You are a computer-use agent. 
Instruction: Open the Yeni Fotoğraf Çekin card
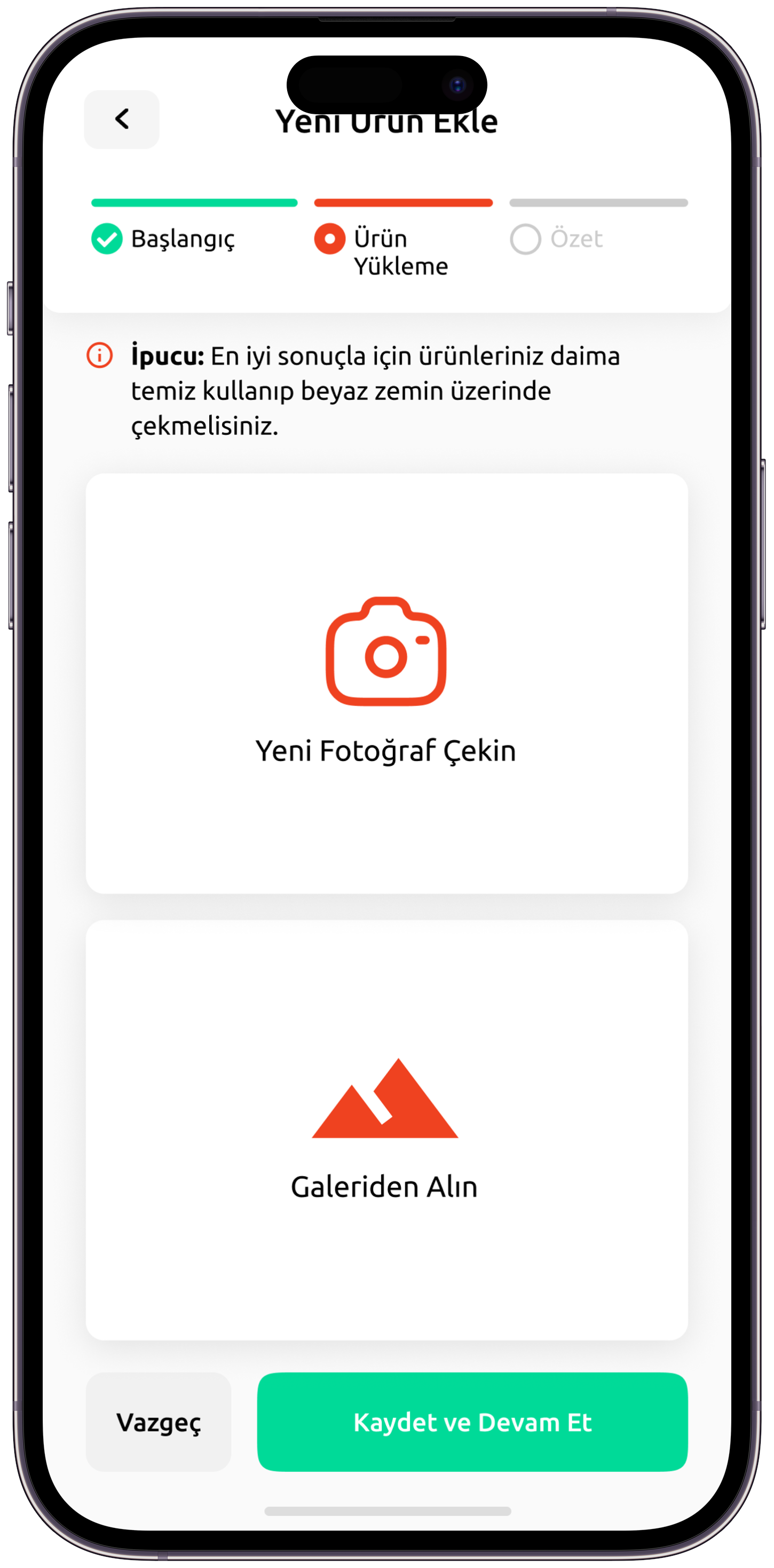[386, 683]
